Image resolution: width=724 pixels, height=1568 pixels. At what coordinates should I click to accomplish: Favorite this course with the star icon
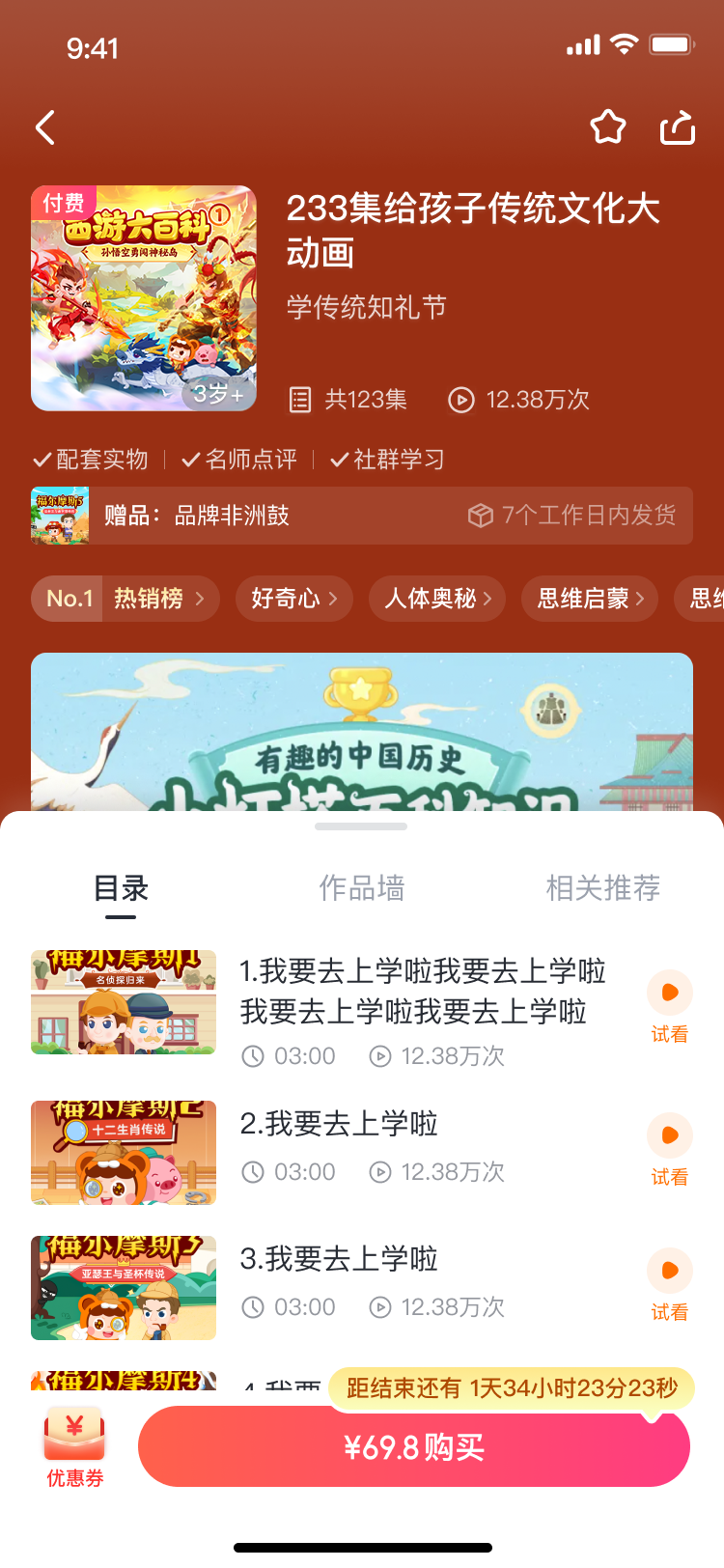click(x=608, y=127)
